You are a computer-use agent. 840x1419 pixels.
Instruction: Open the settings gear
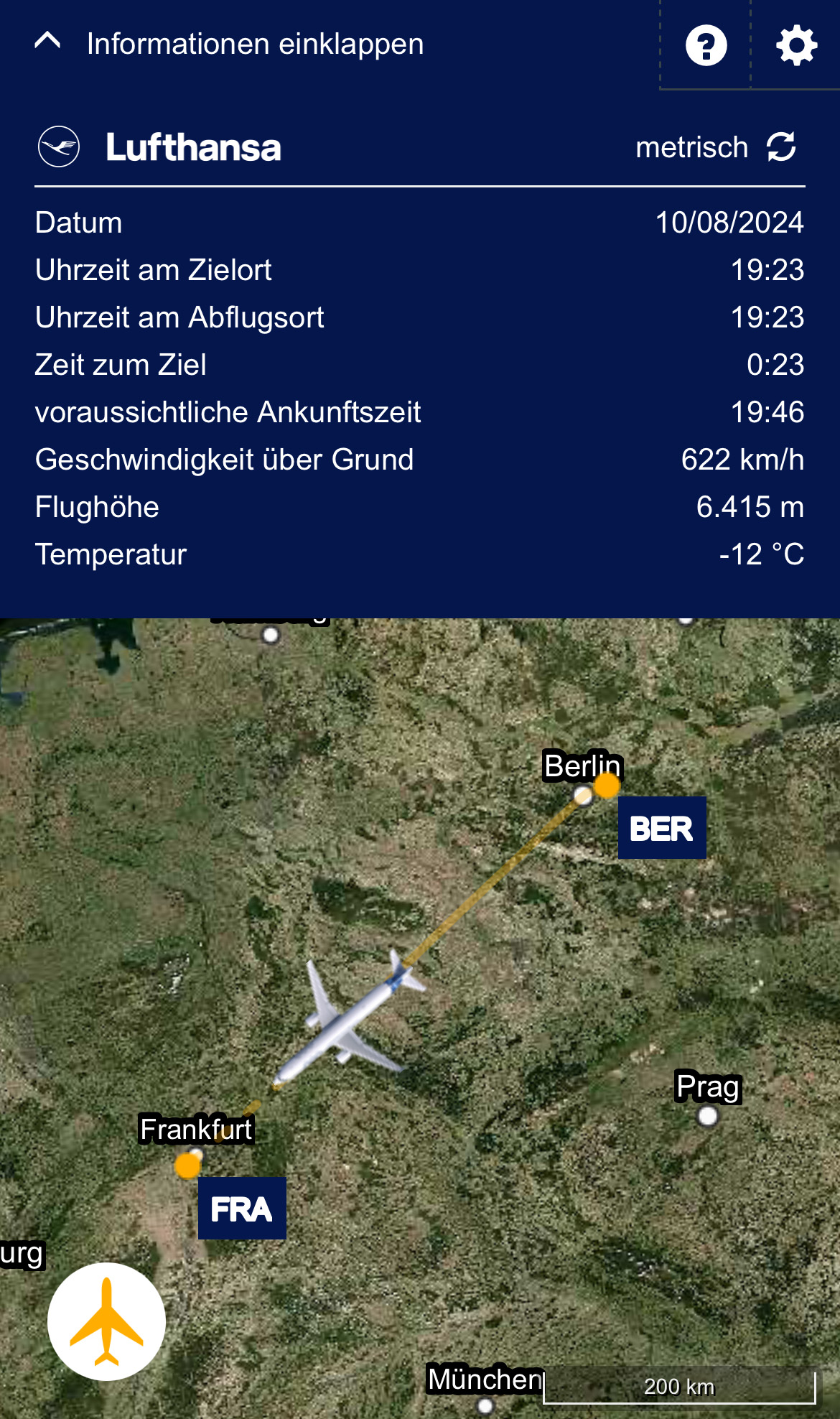tap(796, 45)
